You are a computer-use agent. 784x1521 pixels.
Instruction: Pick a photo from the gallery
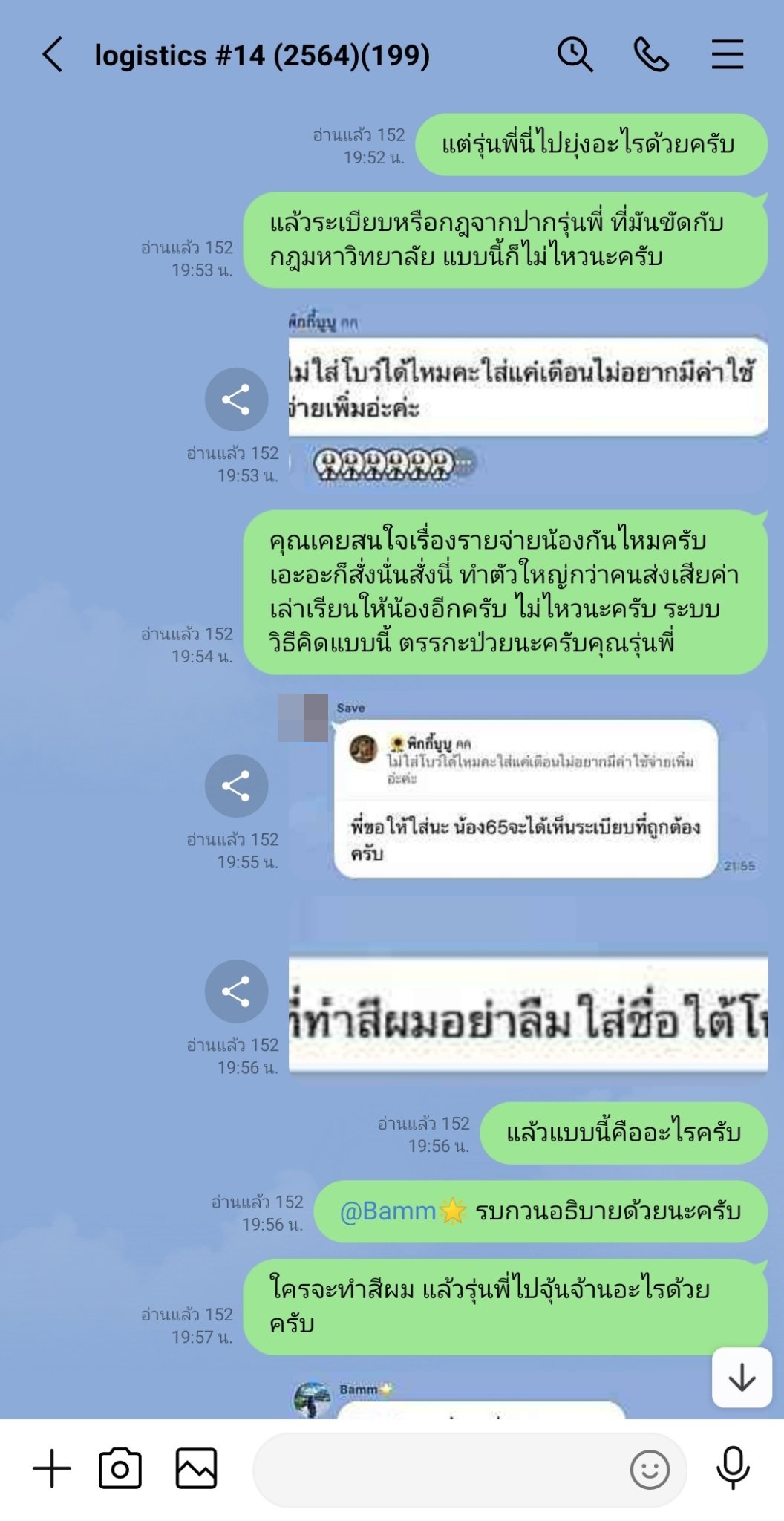pyautogui.click(x=196, y=1468)
